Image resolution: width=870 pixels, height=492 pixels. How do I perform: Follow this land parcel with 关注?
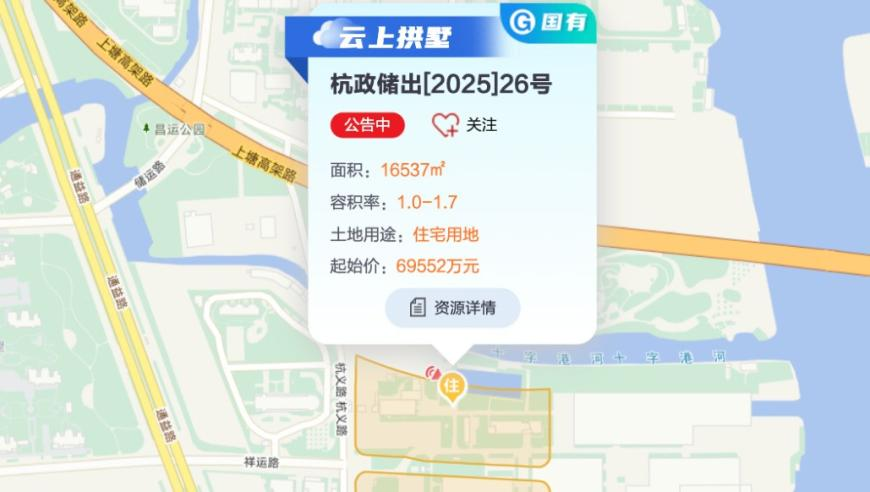[464, 125]
